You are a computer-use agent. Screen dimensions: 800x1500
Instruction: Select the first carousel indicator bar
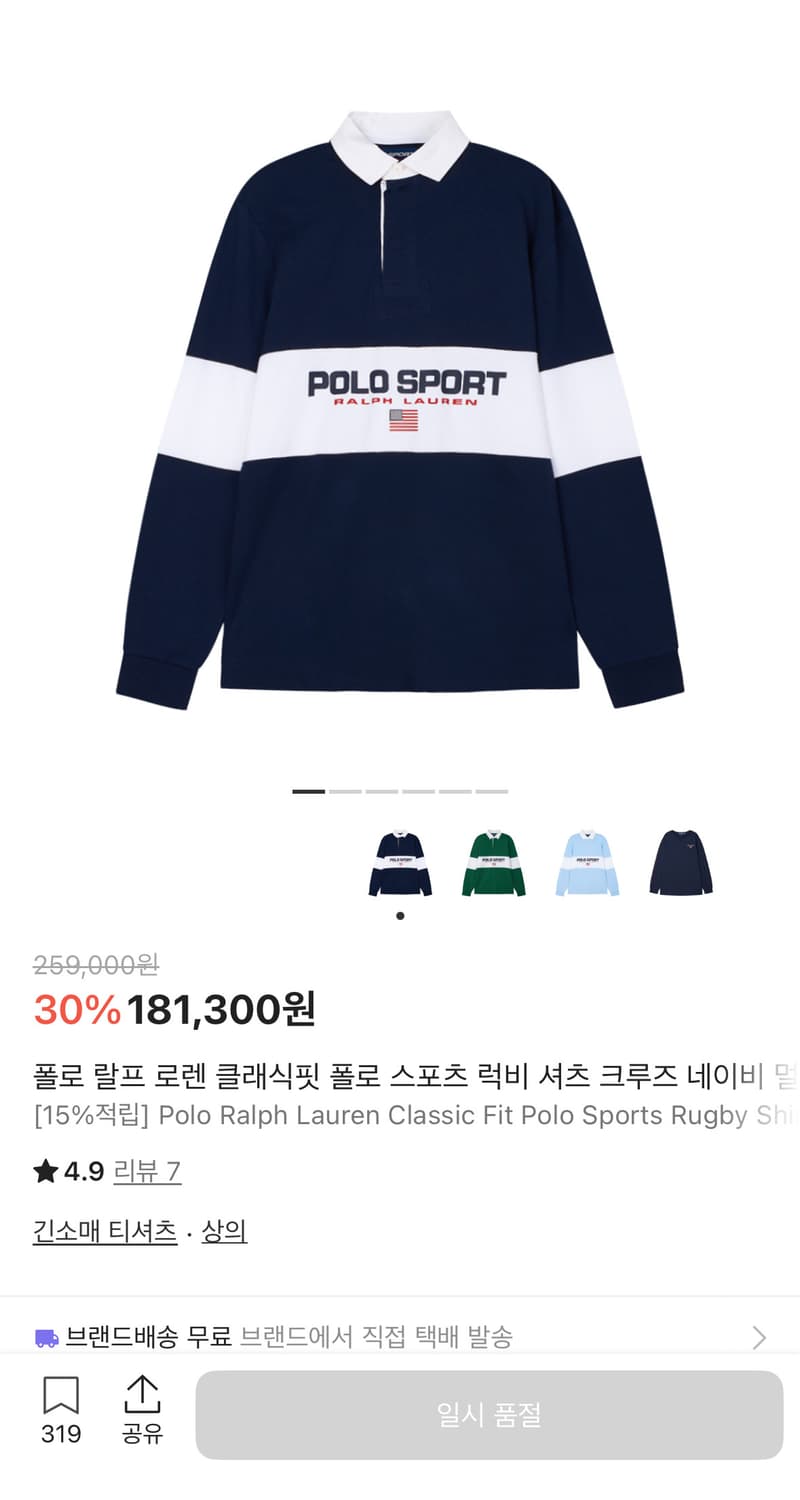pyautogui.click(x=307, y=791)
